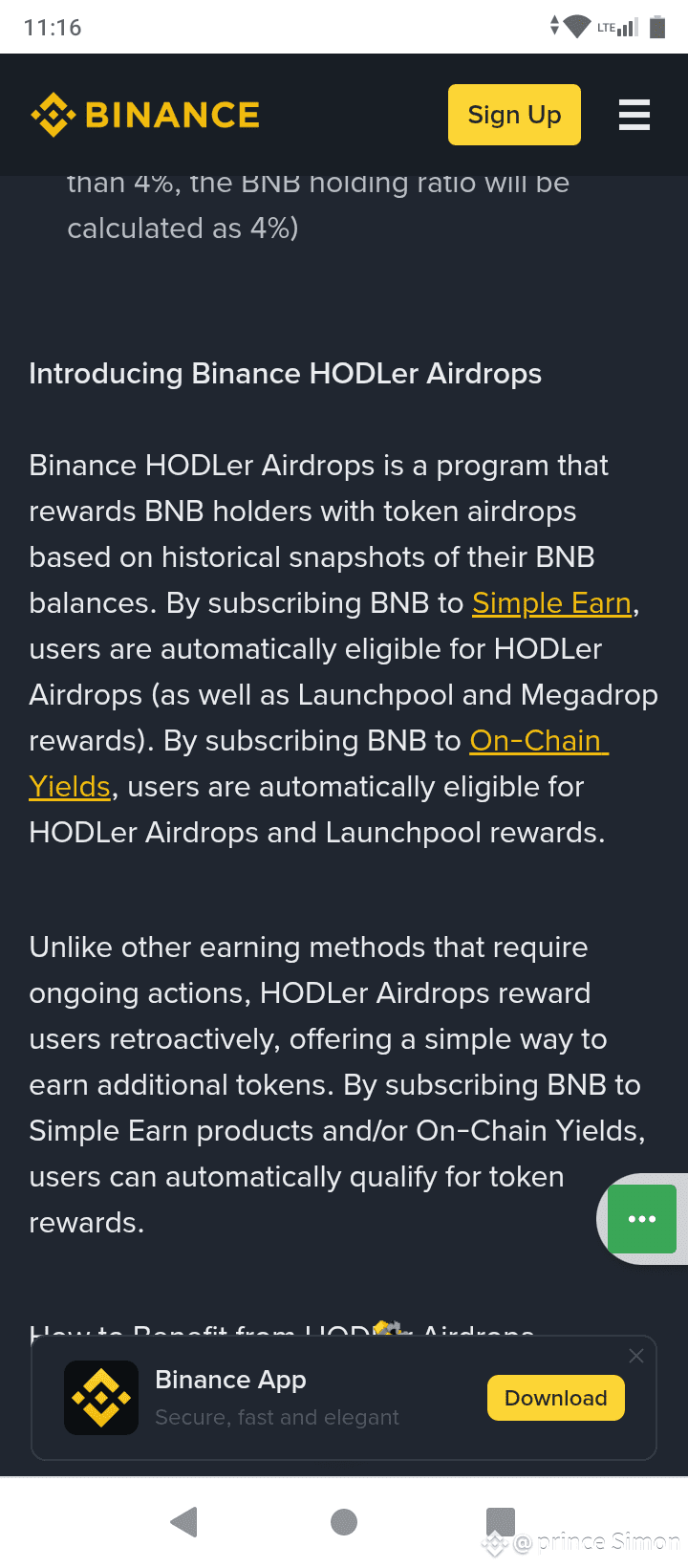Go back with system back button

183,1521
